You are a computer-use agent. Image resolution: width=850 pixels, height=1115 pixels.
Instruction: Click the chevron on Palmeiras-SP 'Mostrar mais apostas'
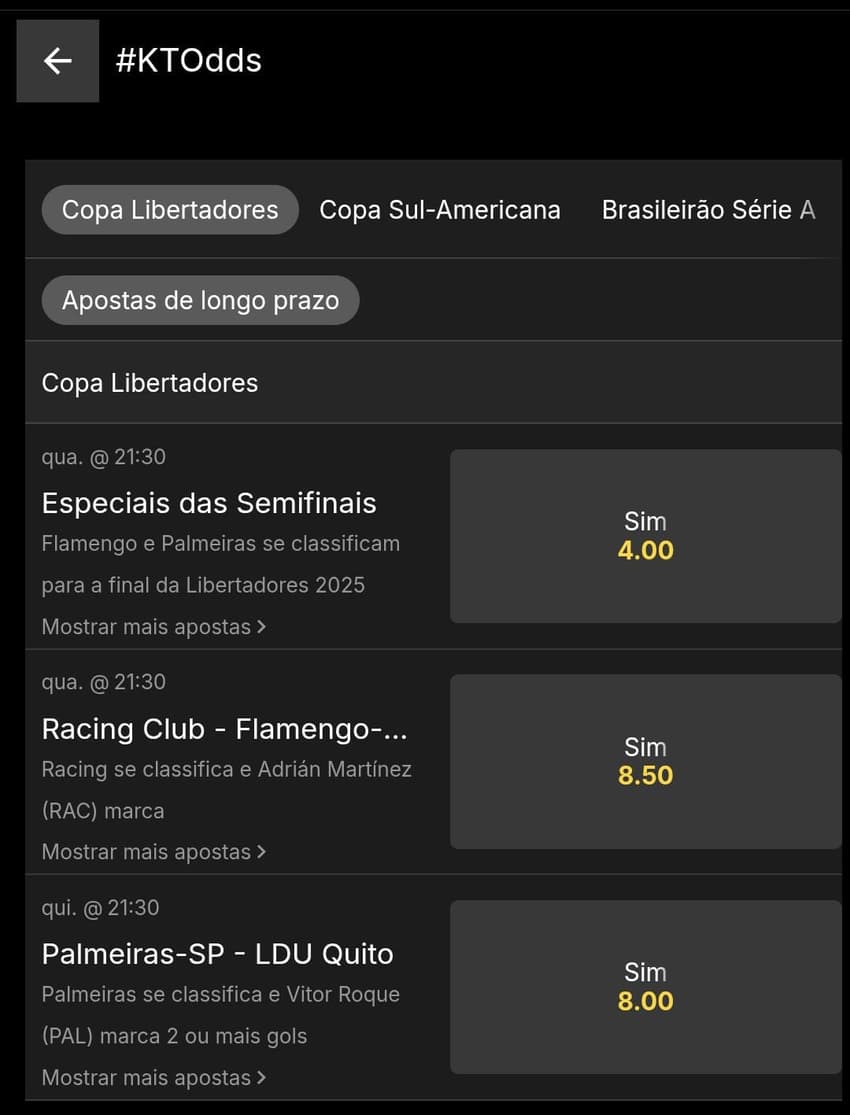click(x=260, y=1078)
